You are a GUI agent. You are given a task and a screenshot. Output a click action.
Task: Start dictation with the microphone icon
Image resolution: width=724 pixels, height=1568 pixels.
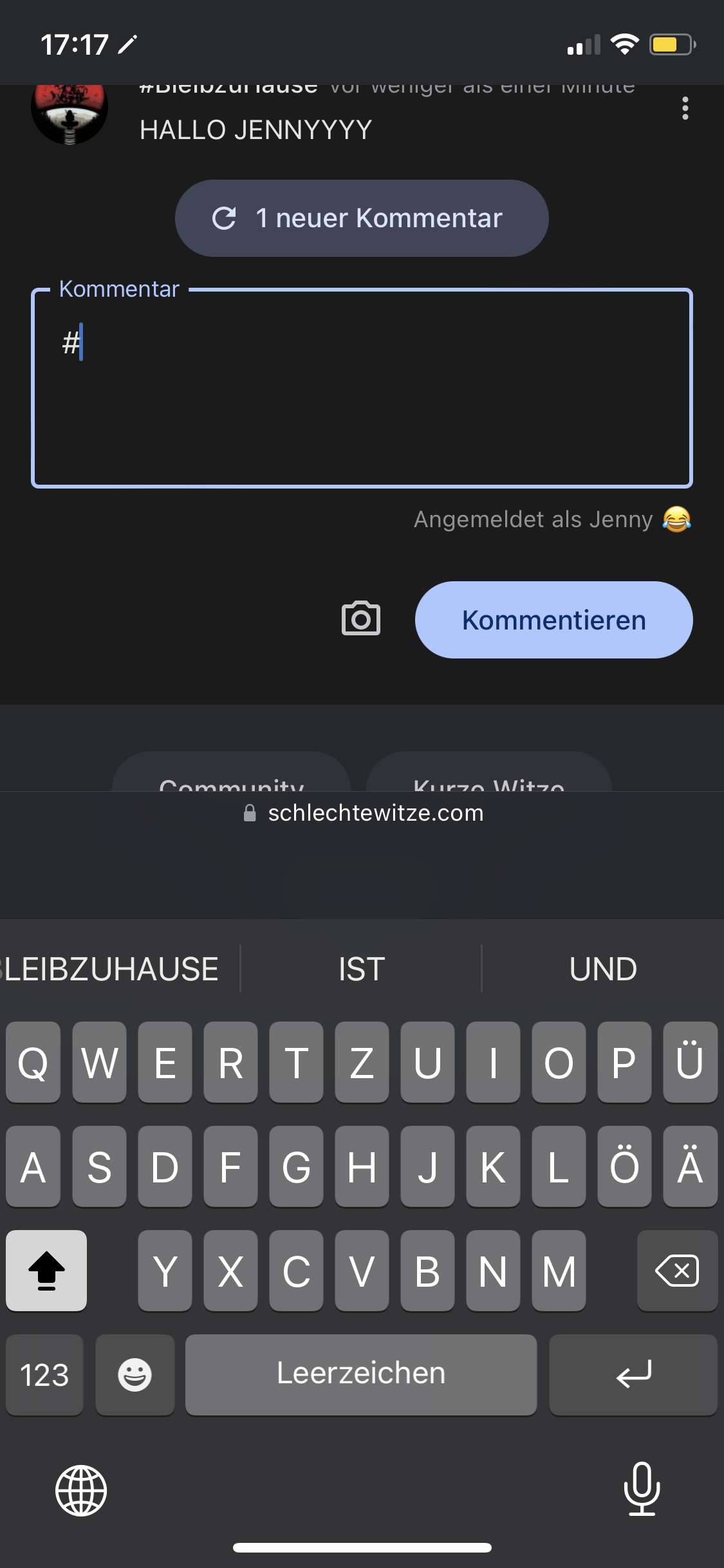[642, 1488]
